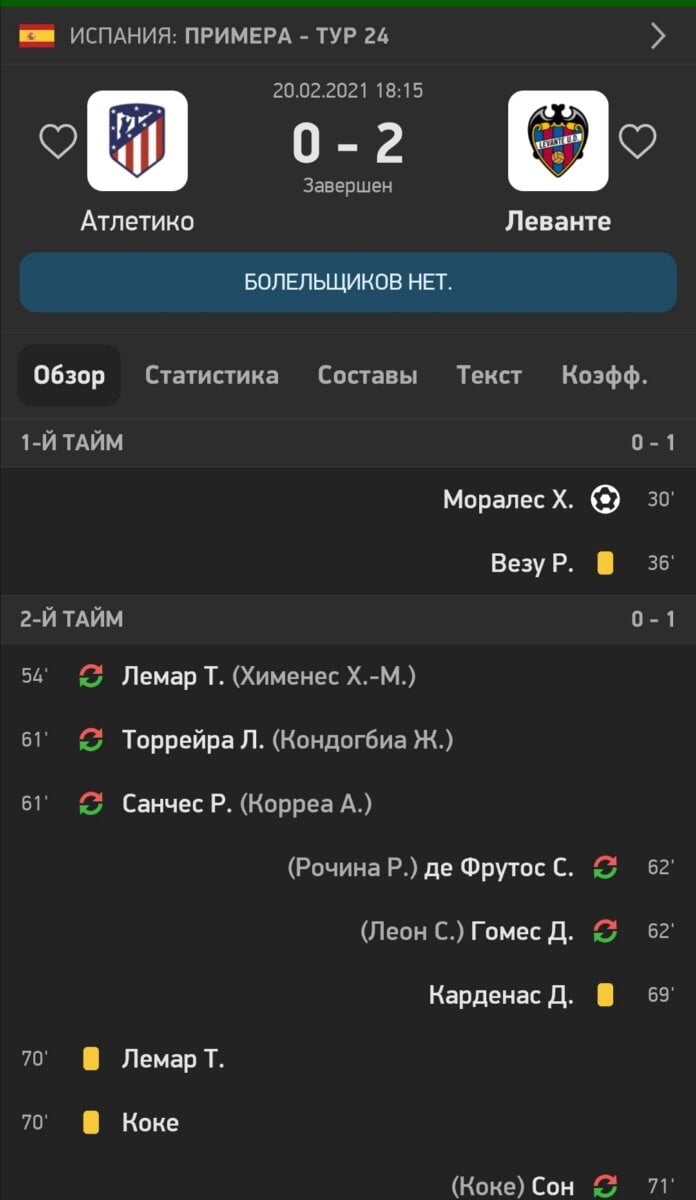Switch to the Коэфф. odds tab
Viewport: 696px width, 1200px height.
605,375
